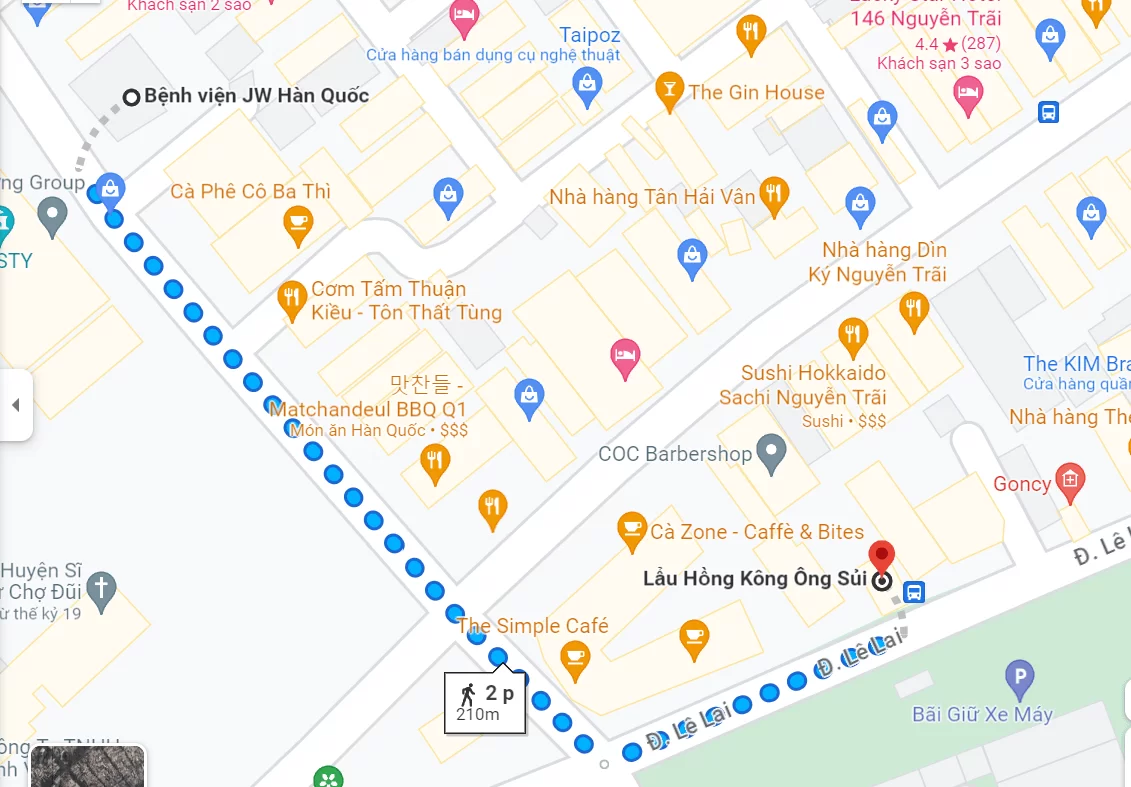The image size is (1131, 787).
Task: Open the Huyện Sĩ church marker
Action: coord(101,588)
